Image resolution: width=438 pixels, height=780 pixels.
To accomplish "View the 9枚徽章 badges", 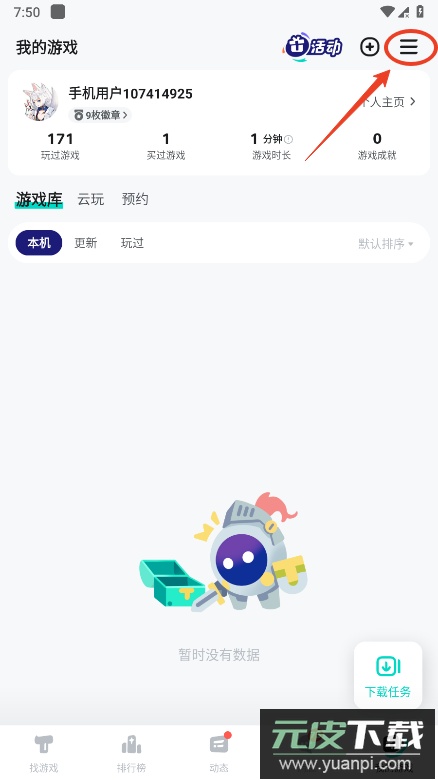I will [x=100, y=115].
